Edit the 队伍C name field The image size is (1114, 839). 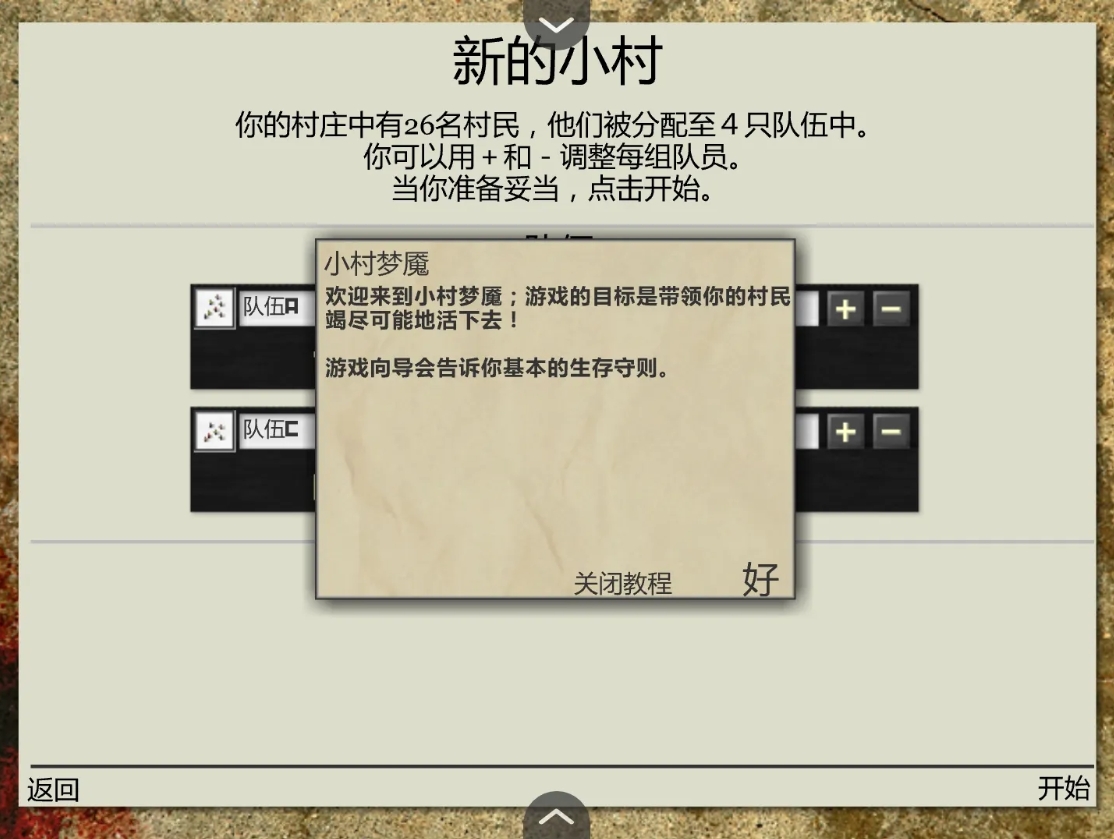(277, 431)
